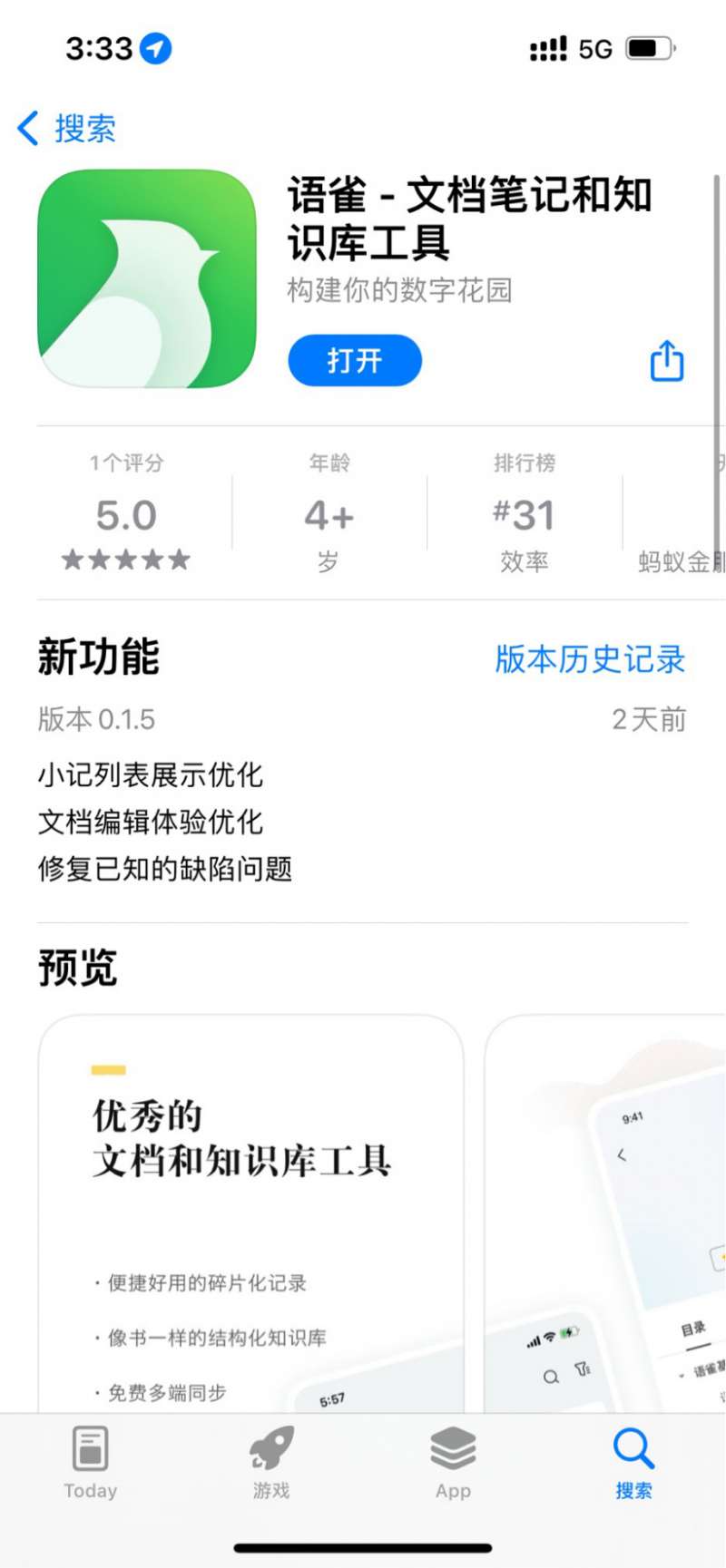Screen dimensions: 726x1568
Task: View the 1个评分 rating details
Action: click(126, 514)
